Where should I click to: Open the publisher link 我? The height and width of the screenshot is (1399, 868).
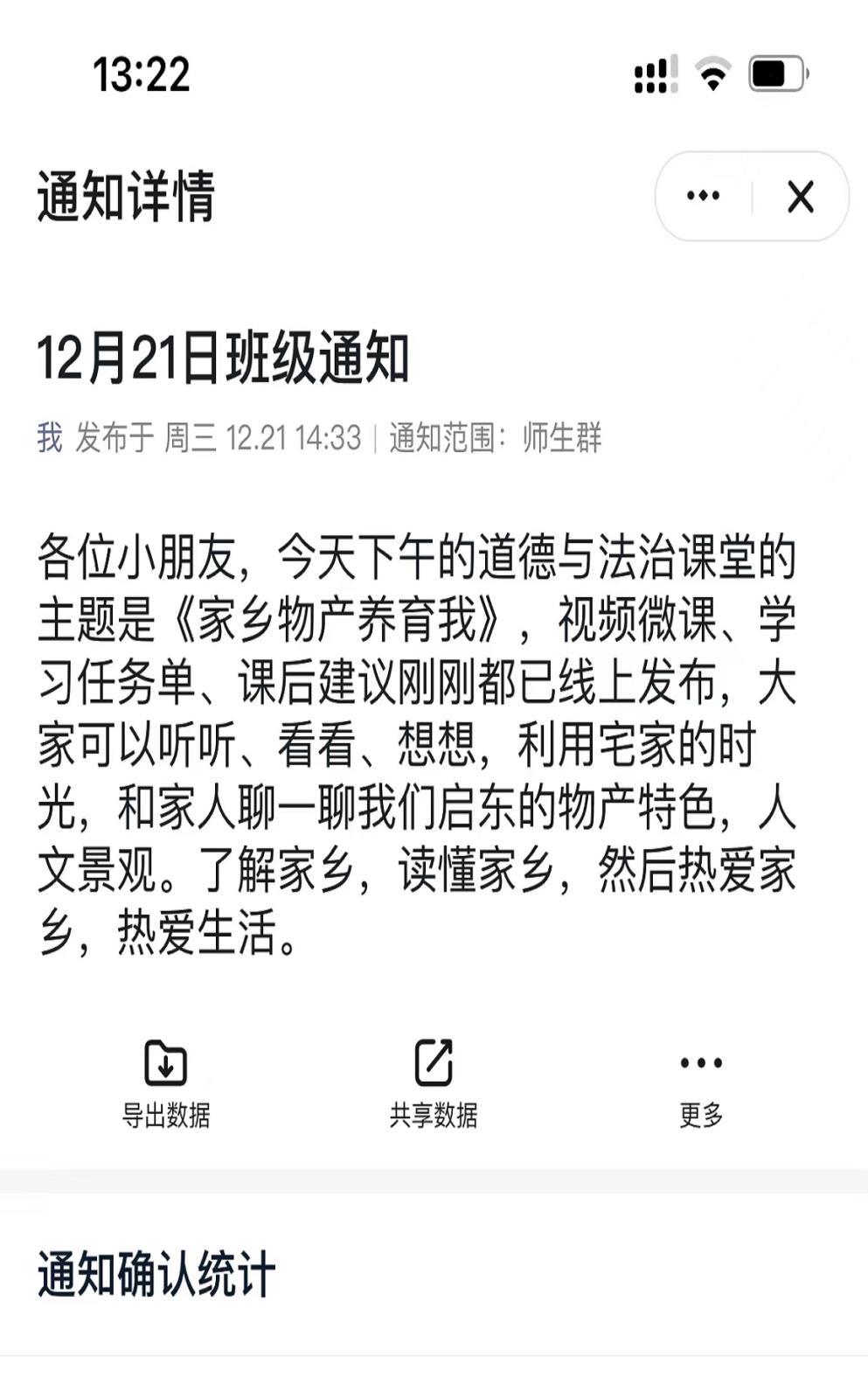(50, 437)
